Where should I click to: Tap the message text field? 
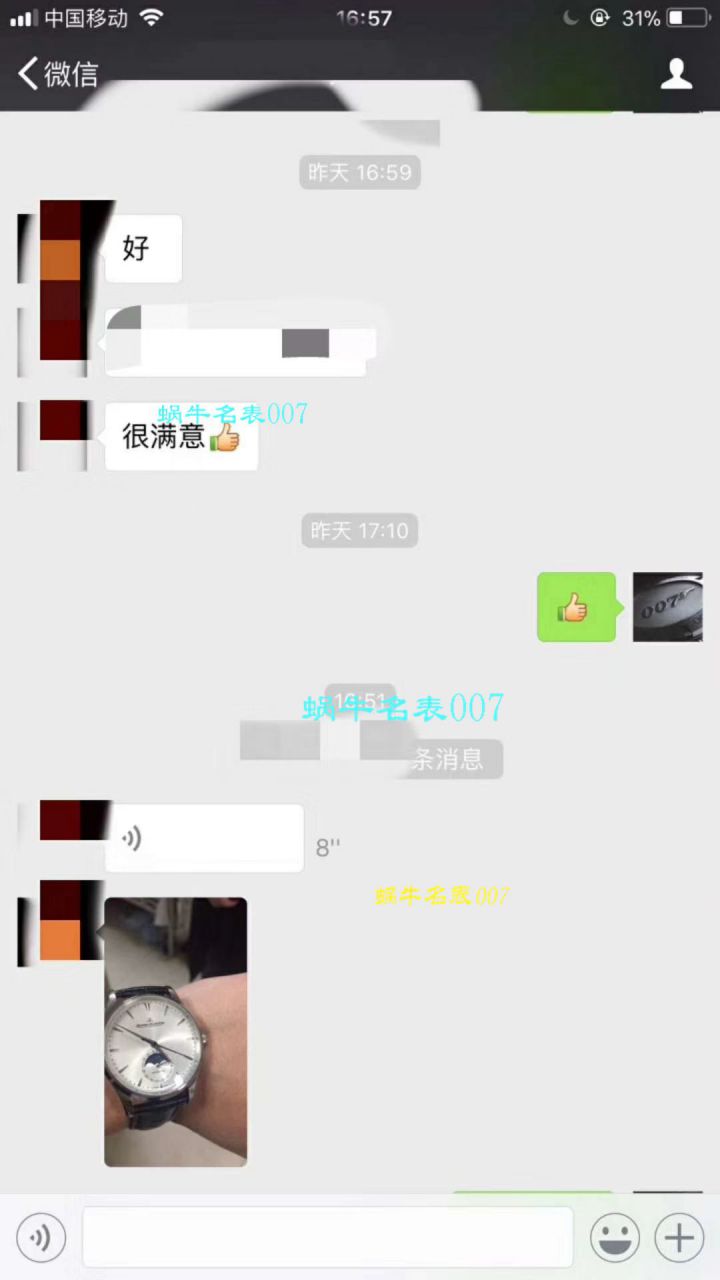[x=327, y=1238]
